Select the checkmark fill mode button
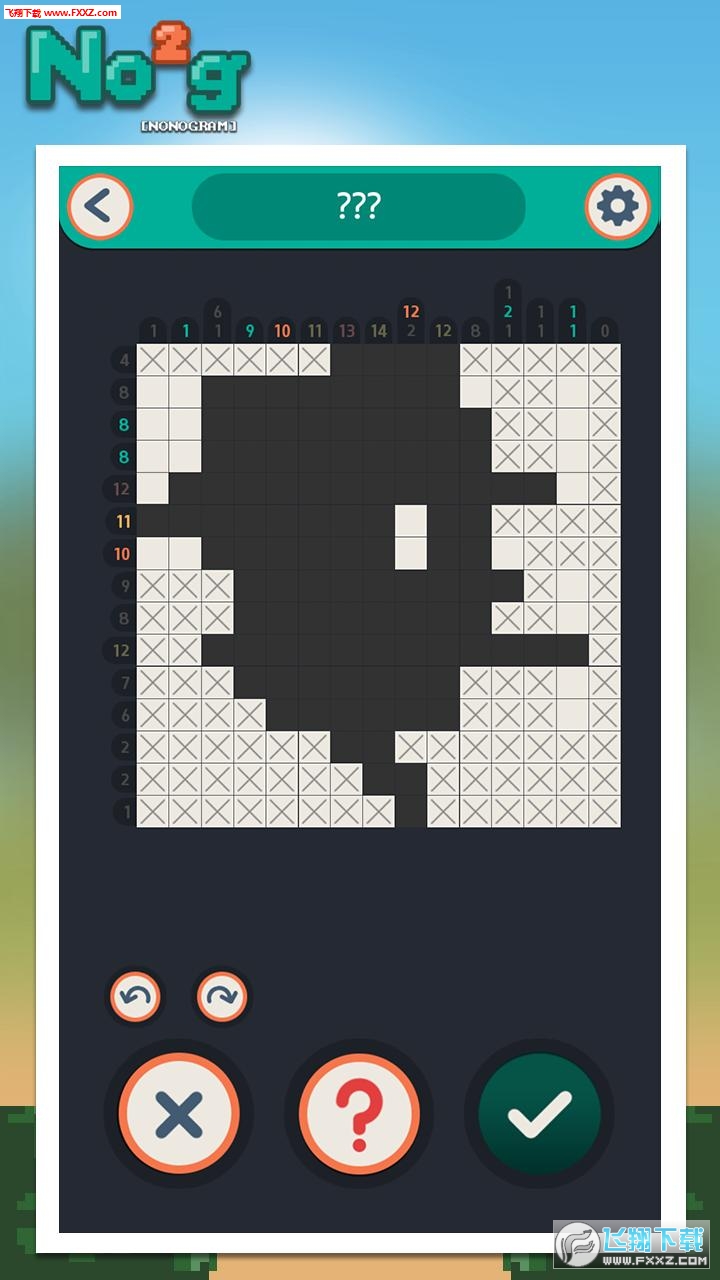The width and height of the screenshot is (720, 1280). (539, 1113)
